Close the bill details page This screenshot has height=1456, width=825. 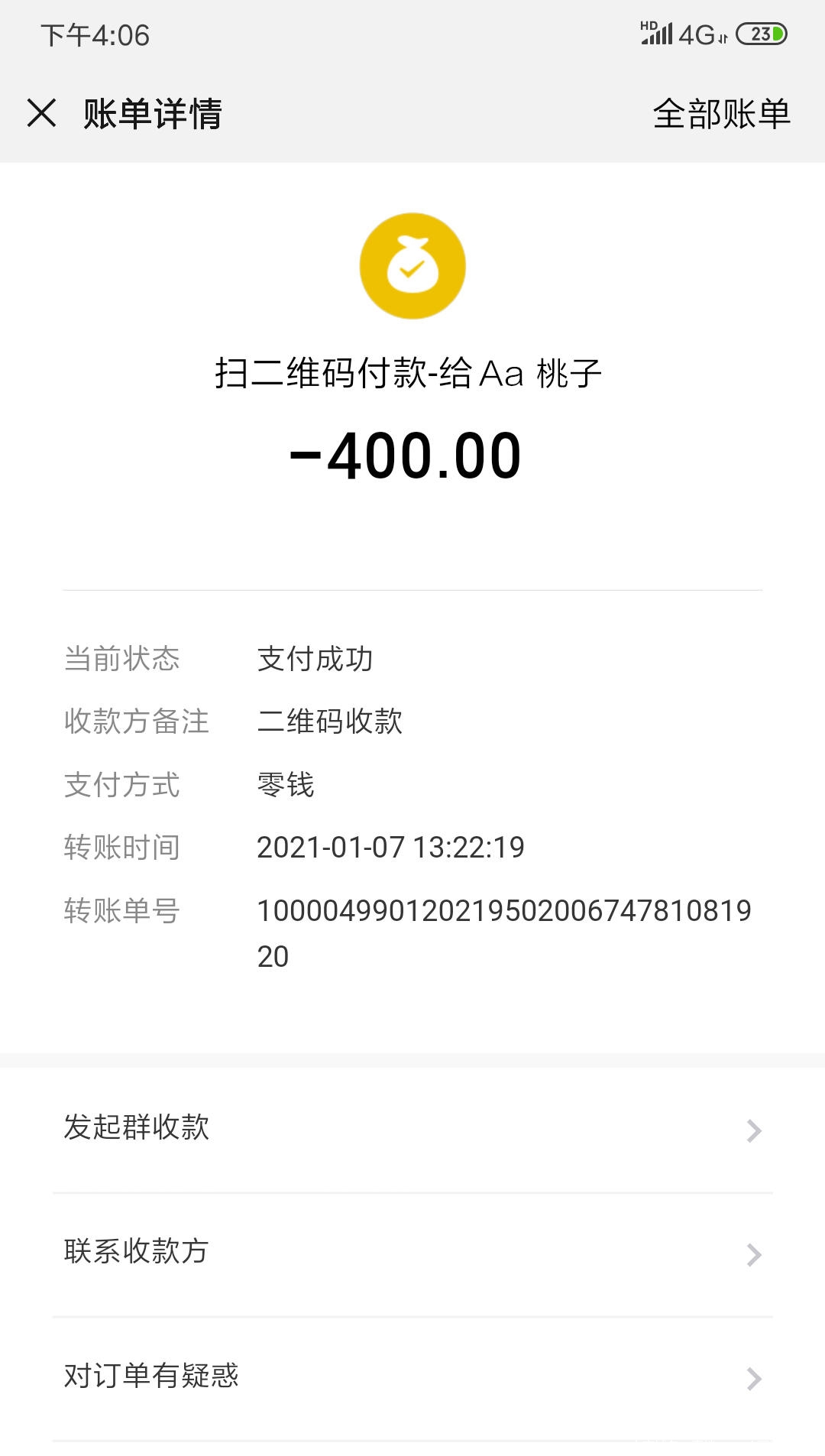42,113
